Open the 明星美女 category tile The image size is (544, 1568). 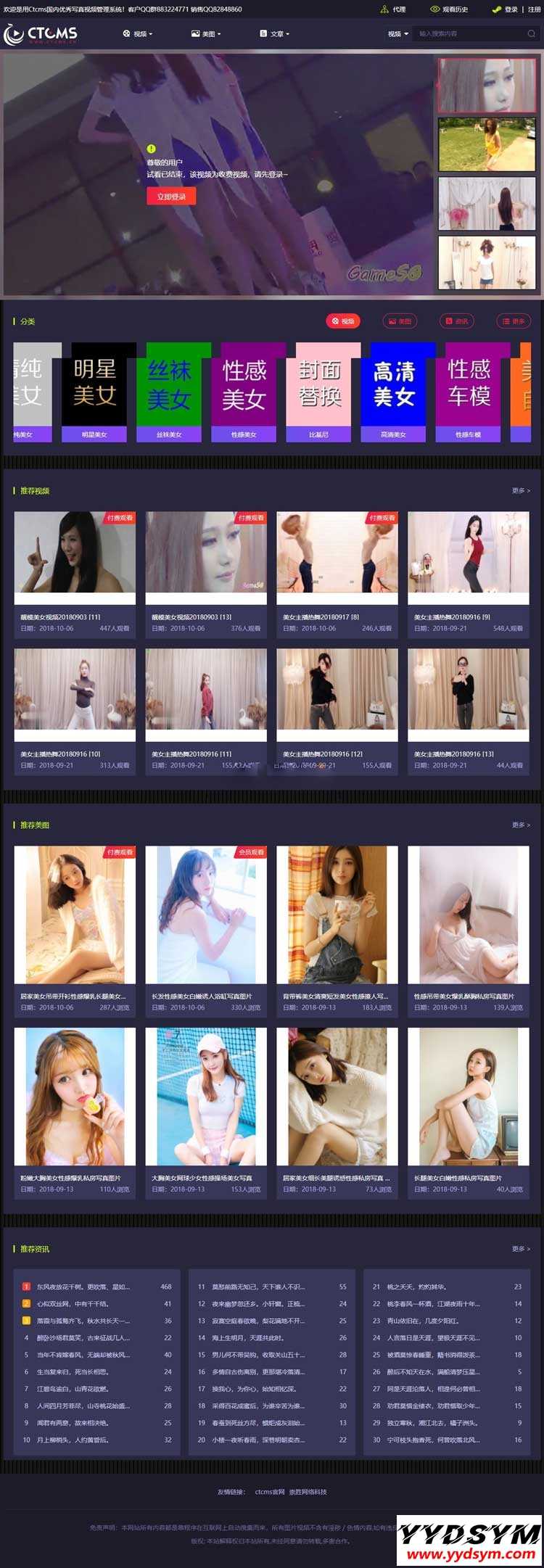94,392
